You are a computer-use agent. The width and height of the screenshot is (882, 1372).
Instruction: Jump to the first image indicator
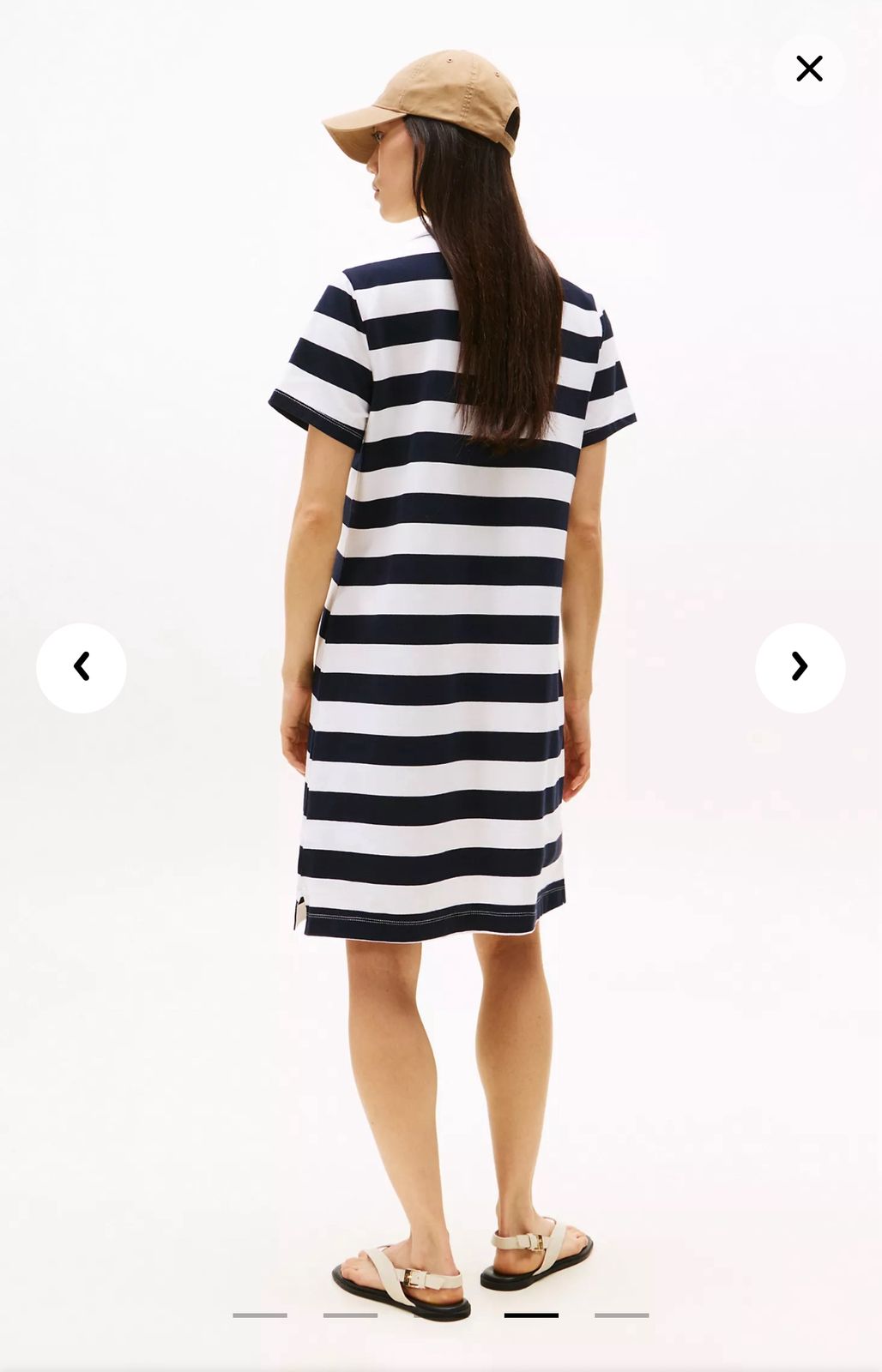pyautogui.click(x=260, y=1315)
